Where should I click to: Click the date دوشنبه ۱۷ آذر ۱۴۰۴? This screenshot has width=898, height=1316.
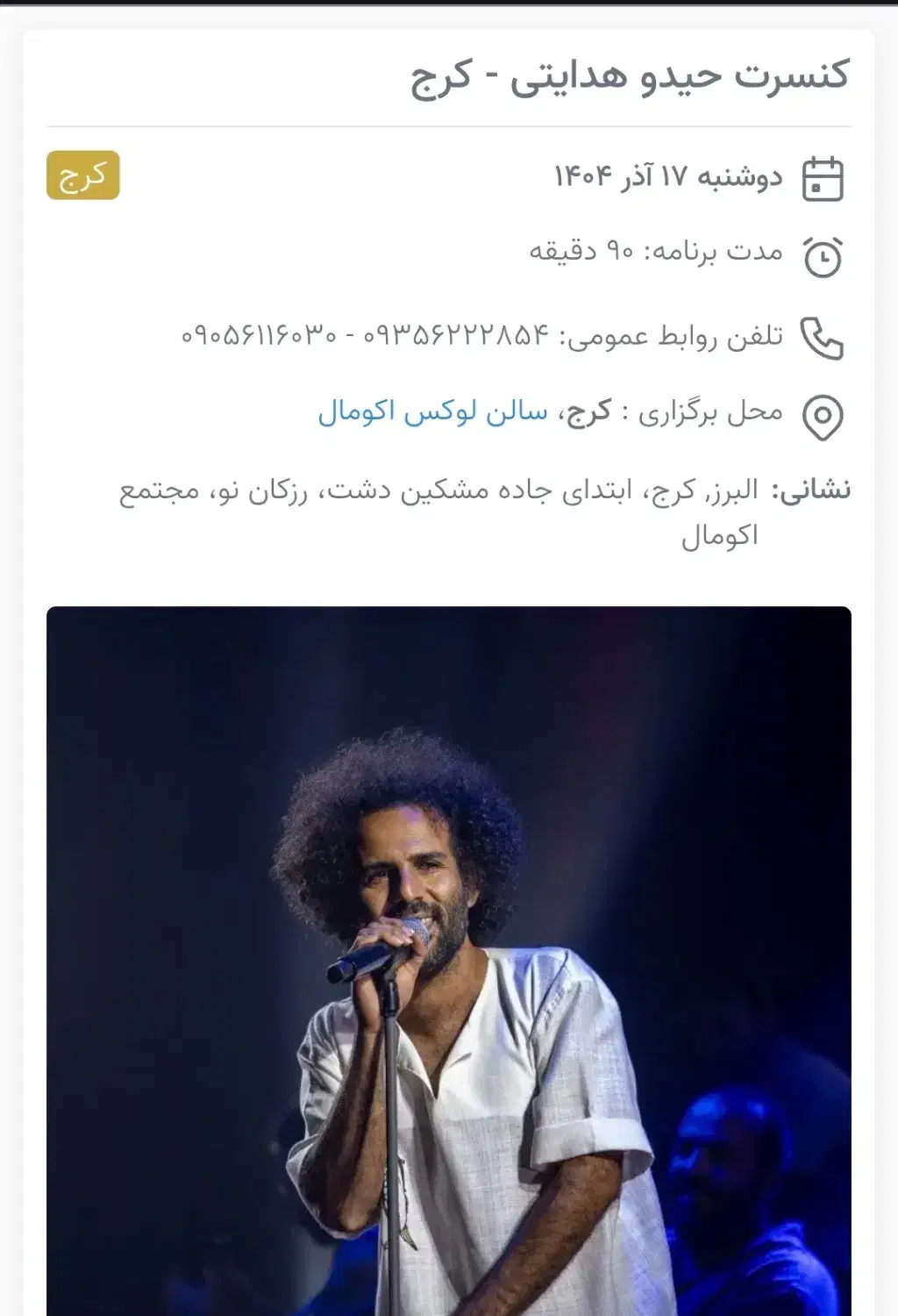(666, 175)
